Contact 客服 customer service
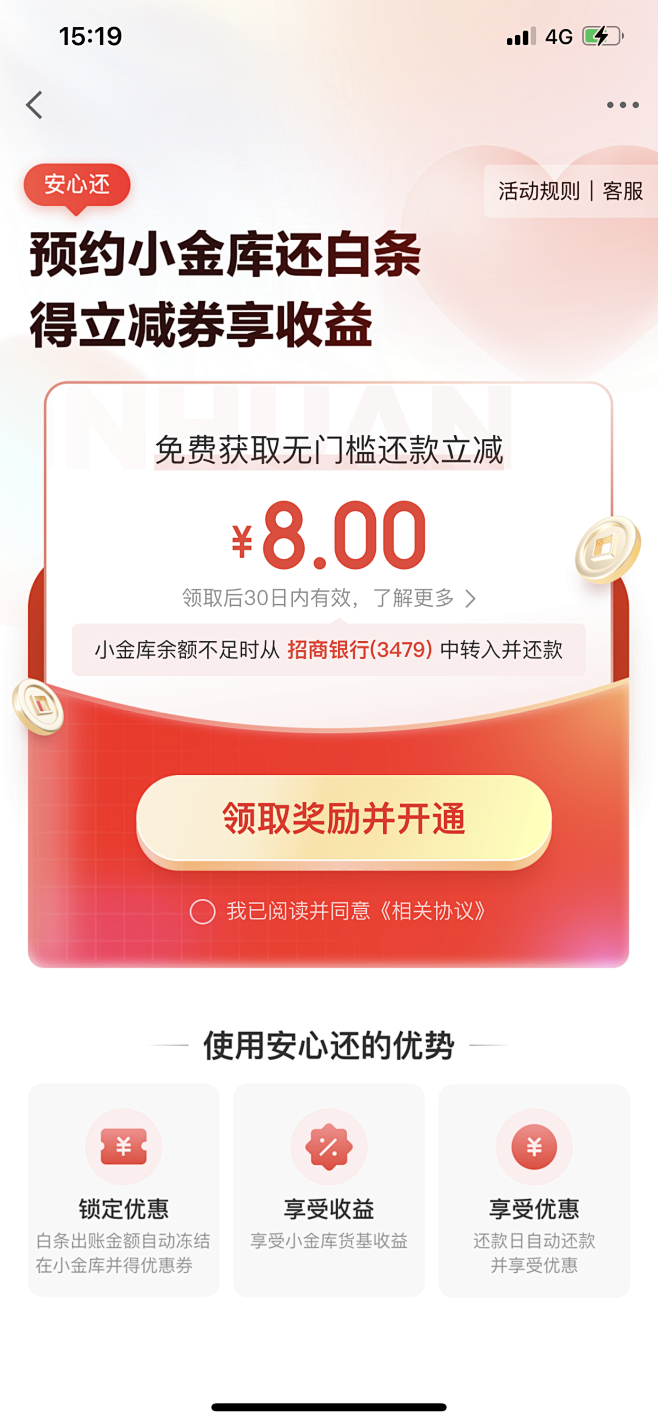This screenshot has width=658, height=1424. (623, 191)
